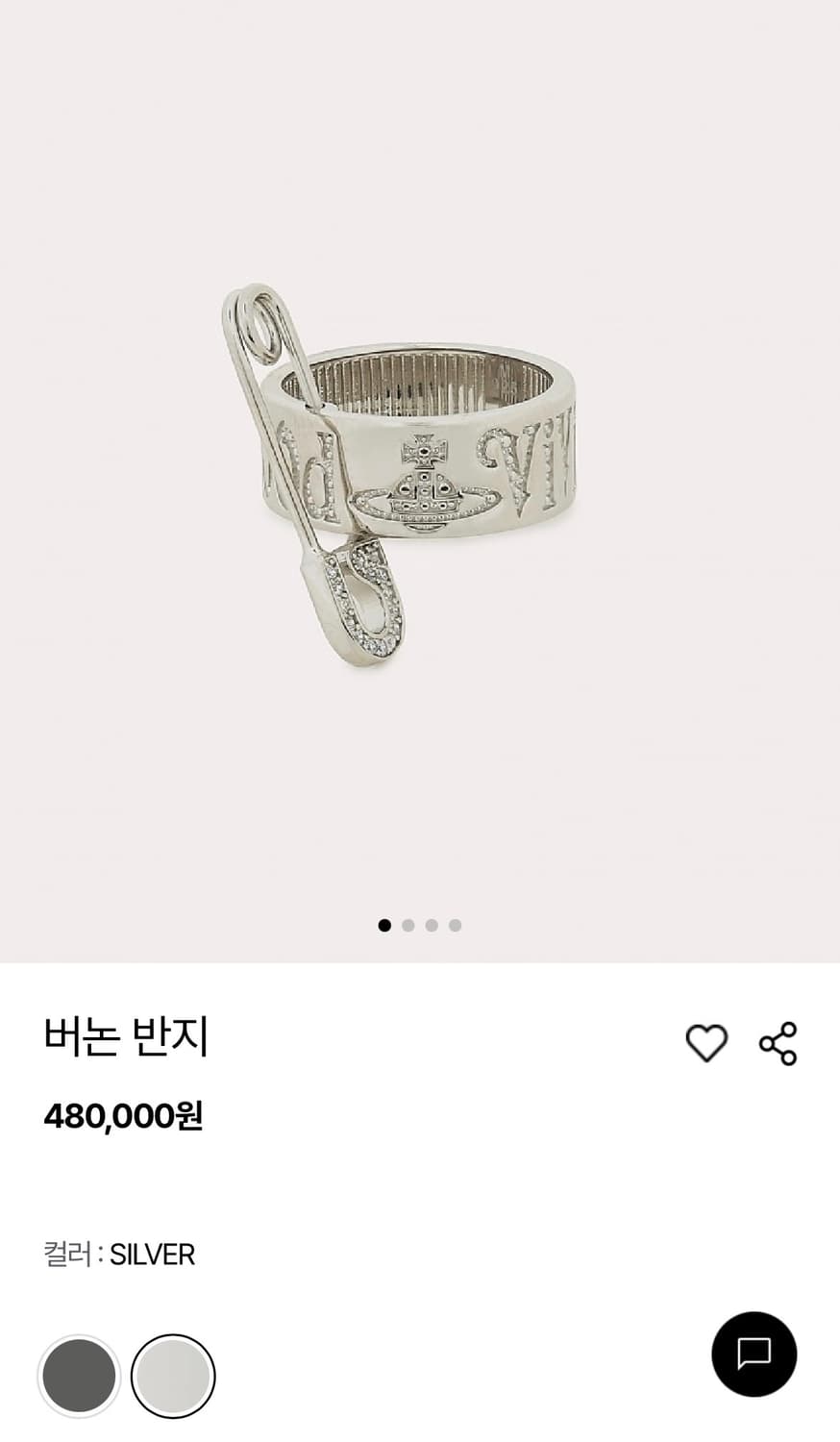Viewport: 840px width, 1442px height.
Task: Tap the share network icon beside the heart
Action: point(778,1041)
